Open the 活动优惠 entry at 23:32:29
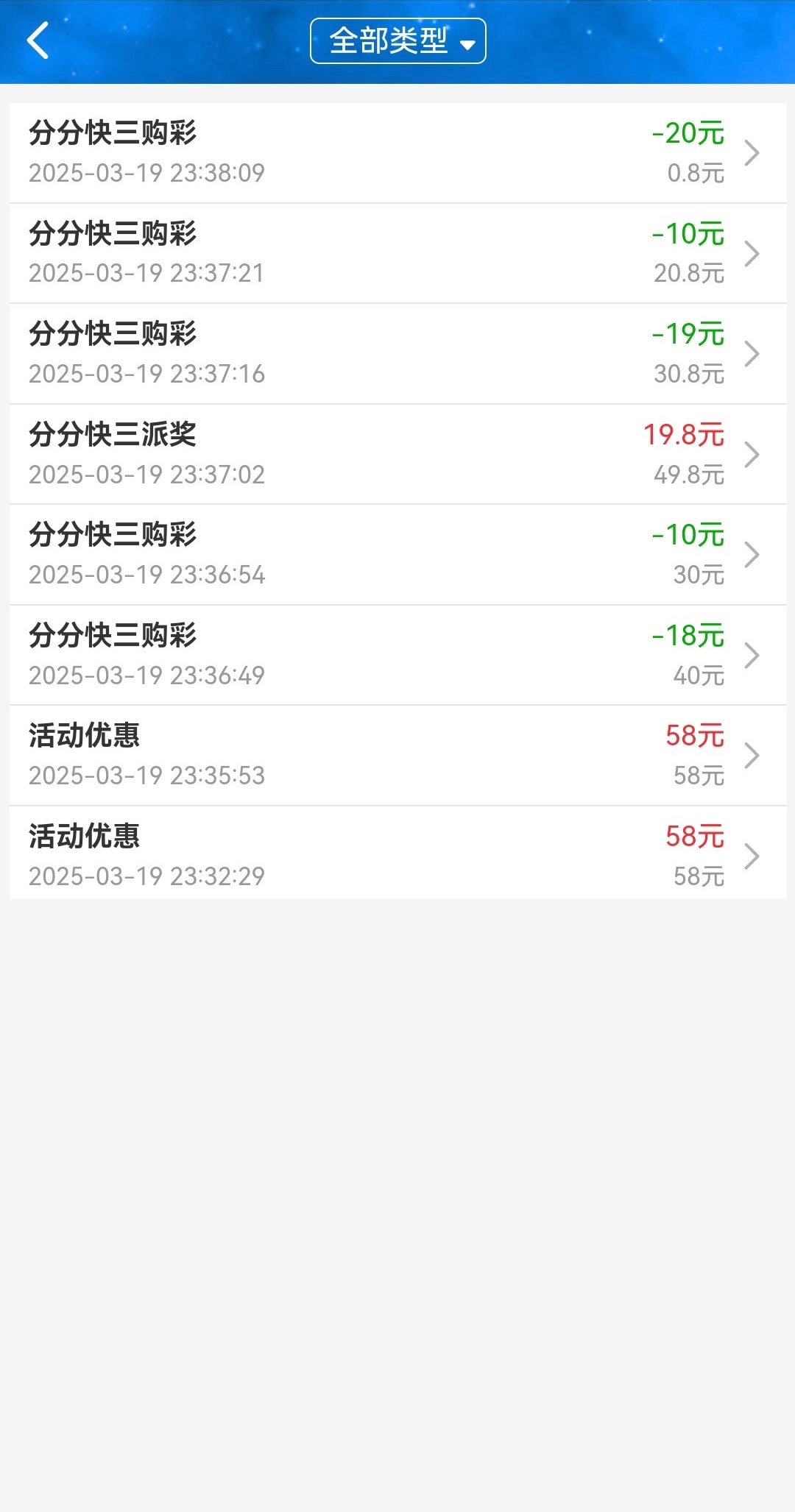The image size is (795, 1512). tap(397, 856)
